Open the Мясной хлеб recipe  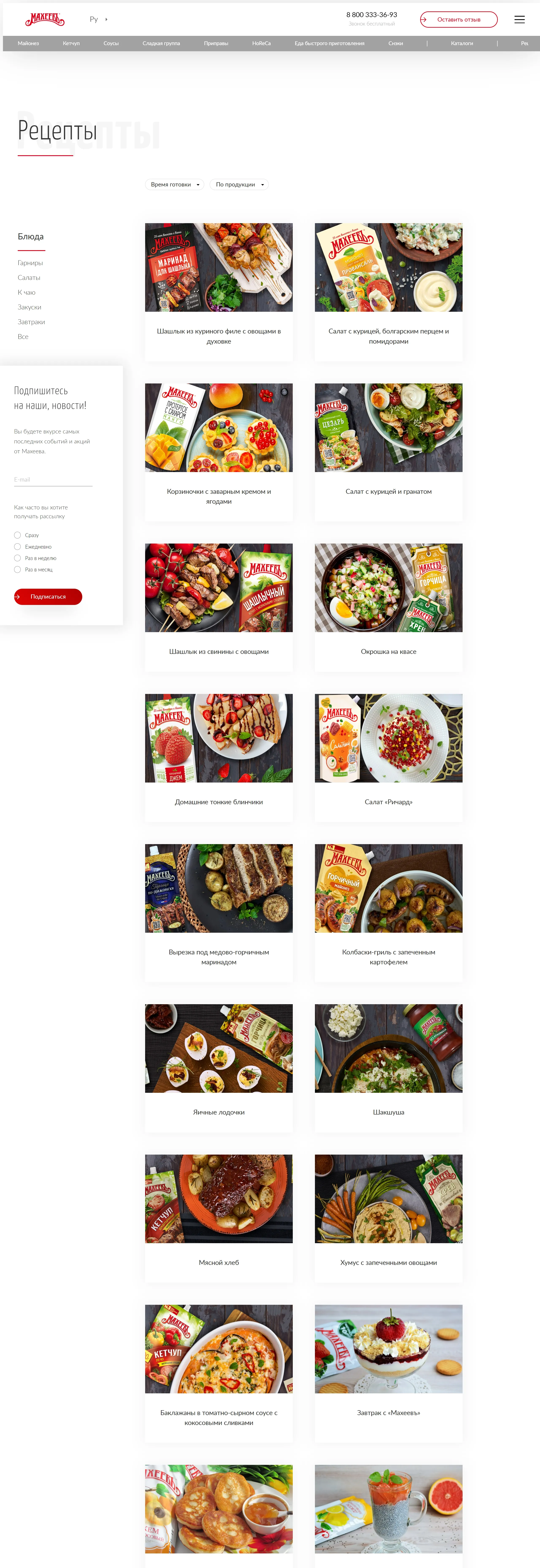tap(219, 1262)
